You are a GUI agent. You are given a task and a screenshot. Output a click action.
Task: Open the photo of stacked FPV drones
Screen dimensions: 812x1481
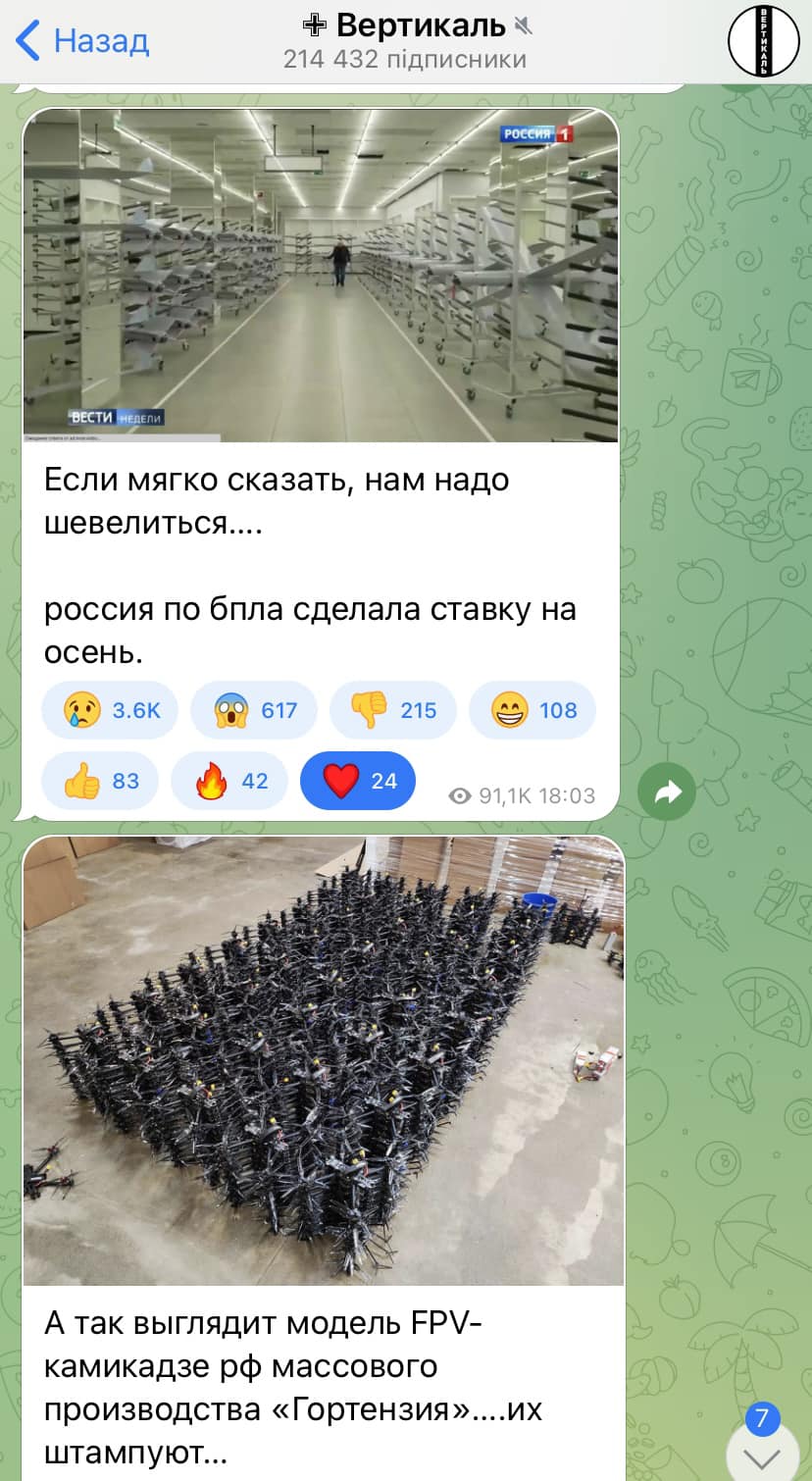(x=324, y=1060)
